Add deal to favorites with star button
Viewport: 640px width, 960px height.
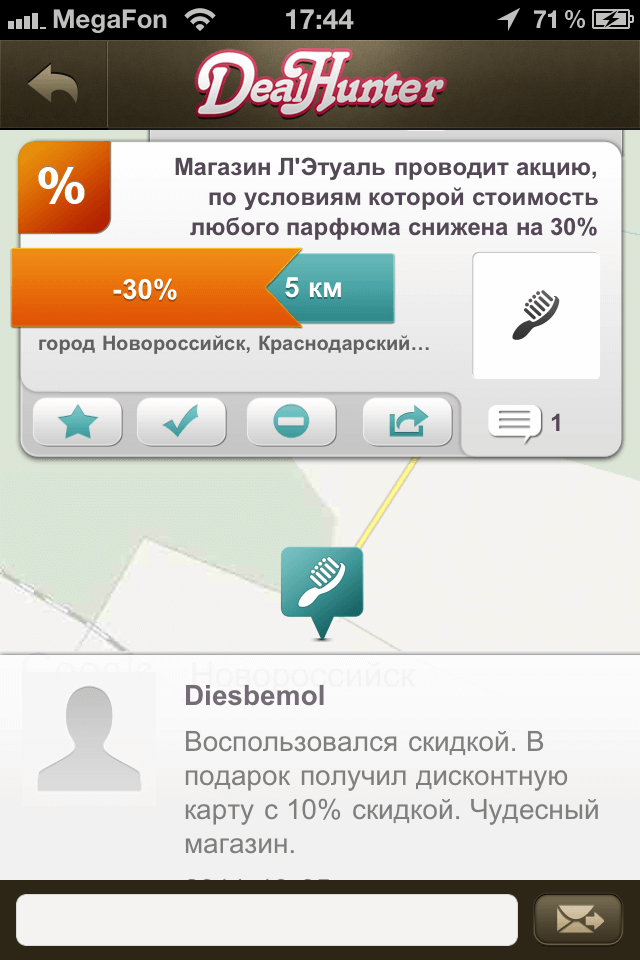(78, 423)
